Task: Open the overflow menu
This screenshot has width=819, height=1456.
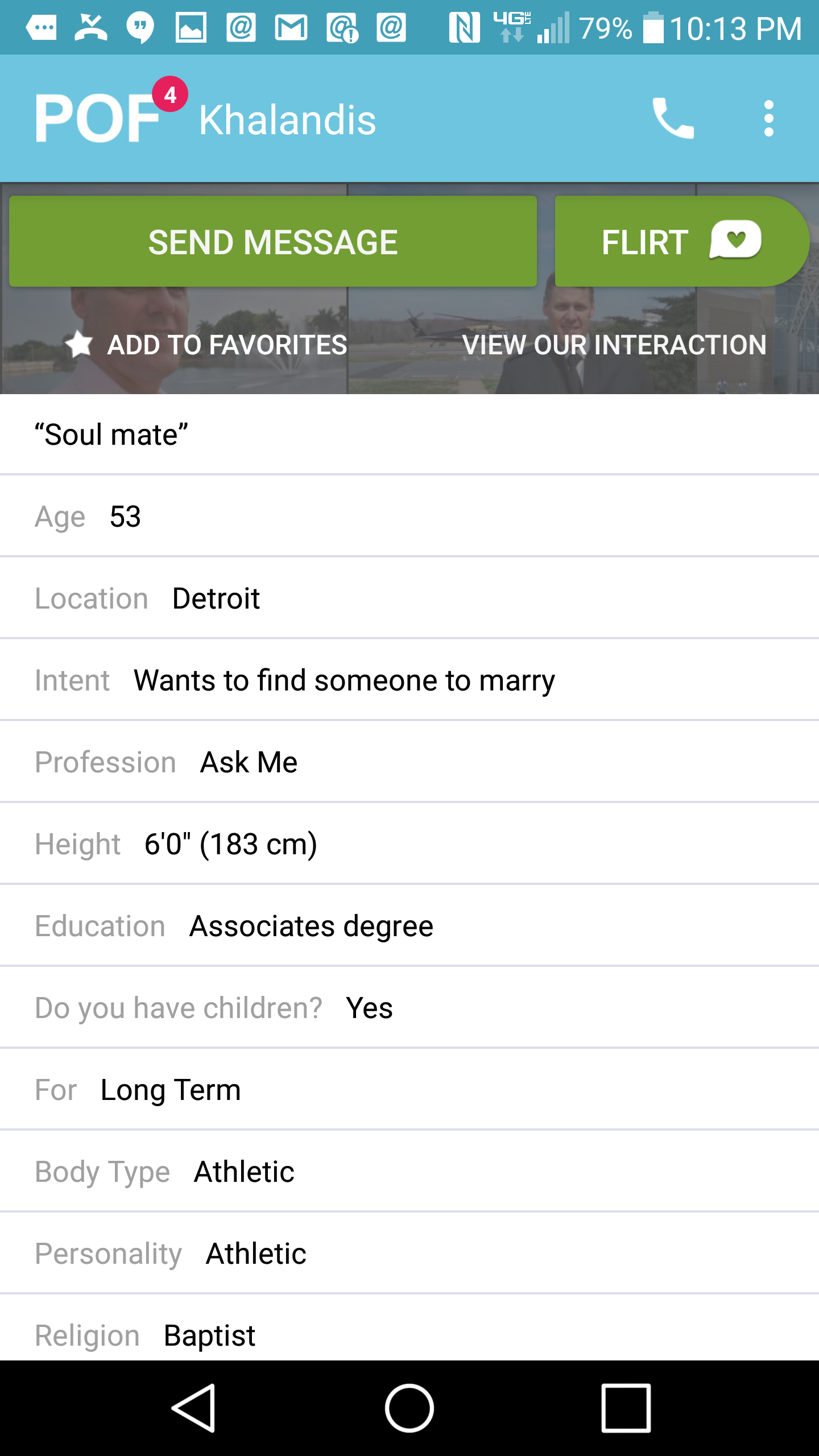Action: pyautogui.click(x=769, y=118)
